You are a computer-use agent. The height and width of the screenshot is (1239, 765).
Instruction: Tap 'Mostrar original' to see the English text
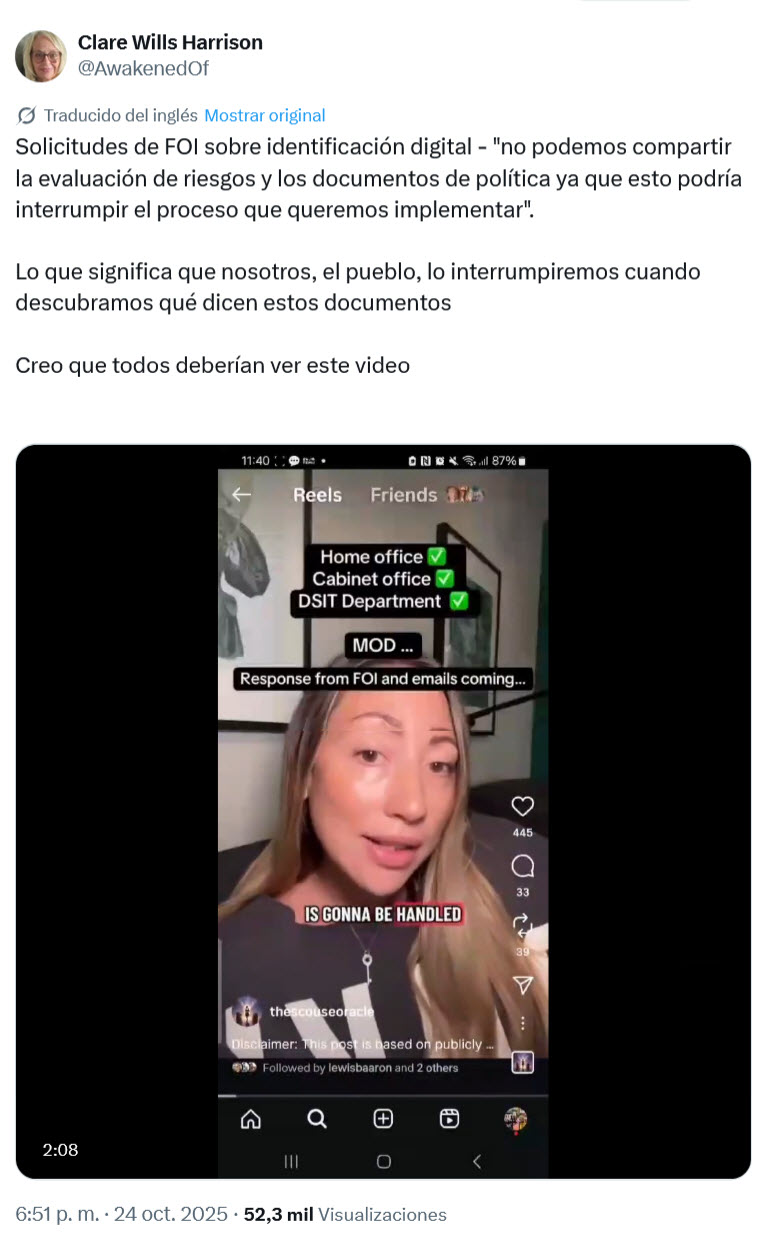pyautogui.click(x=265, y=115)
